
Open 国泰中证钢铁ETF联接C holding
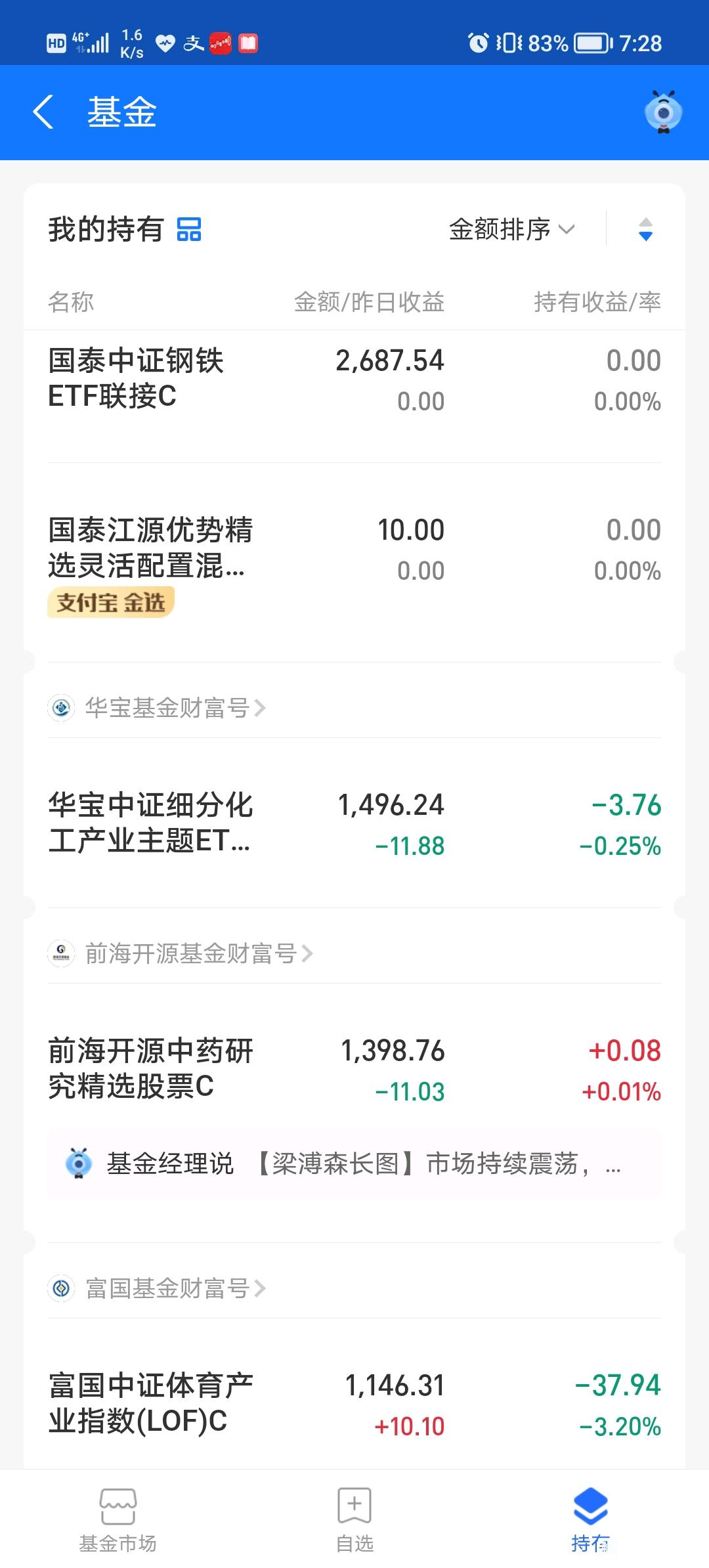point(354,380)
